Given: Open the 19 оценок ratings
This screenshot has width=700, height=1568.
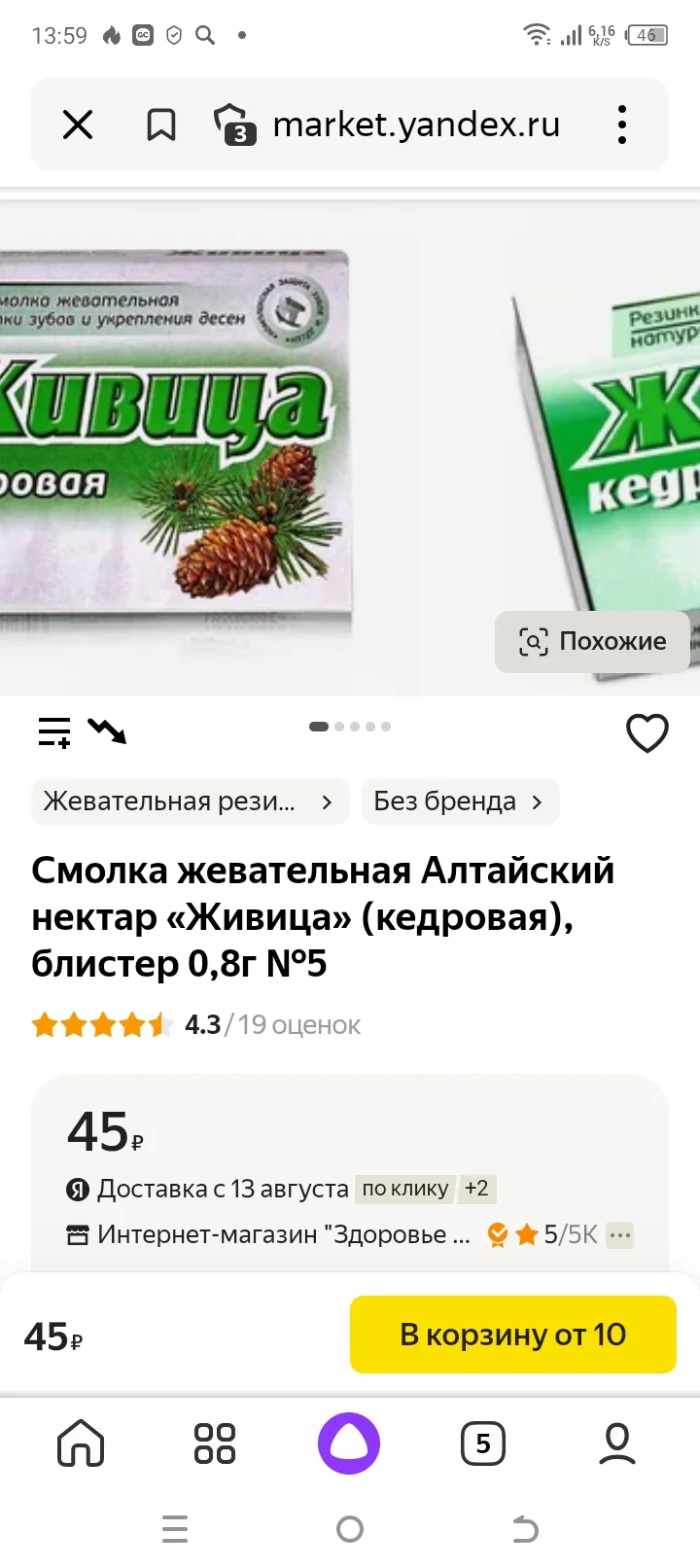Looking at the screenshot, I should point(299,1025).
